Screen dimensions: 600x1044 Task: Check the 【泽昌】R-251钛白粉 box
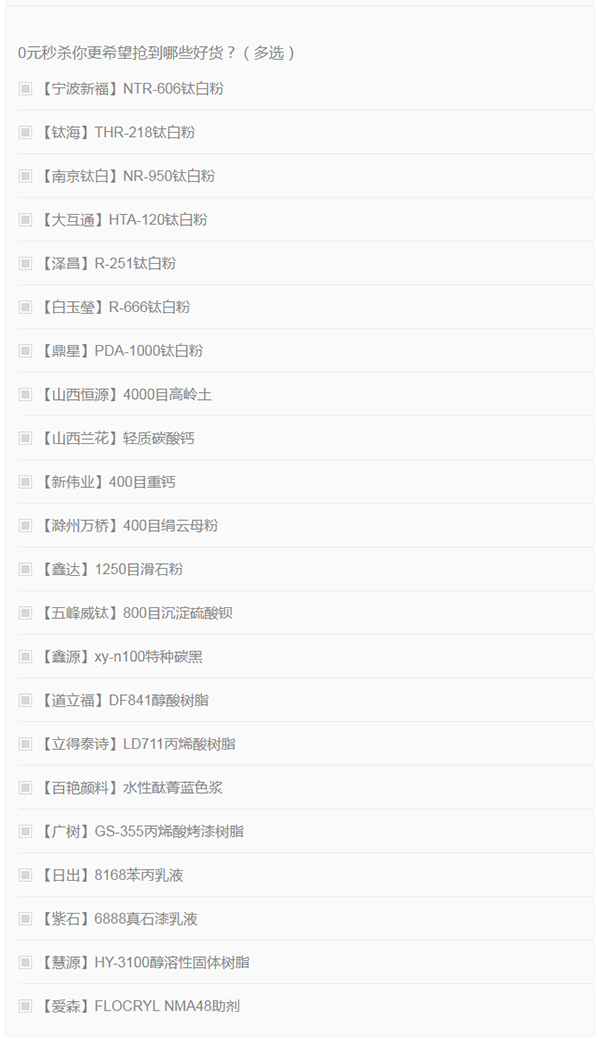(25, 264)
